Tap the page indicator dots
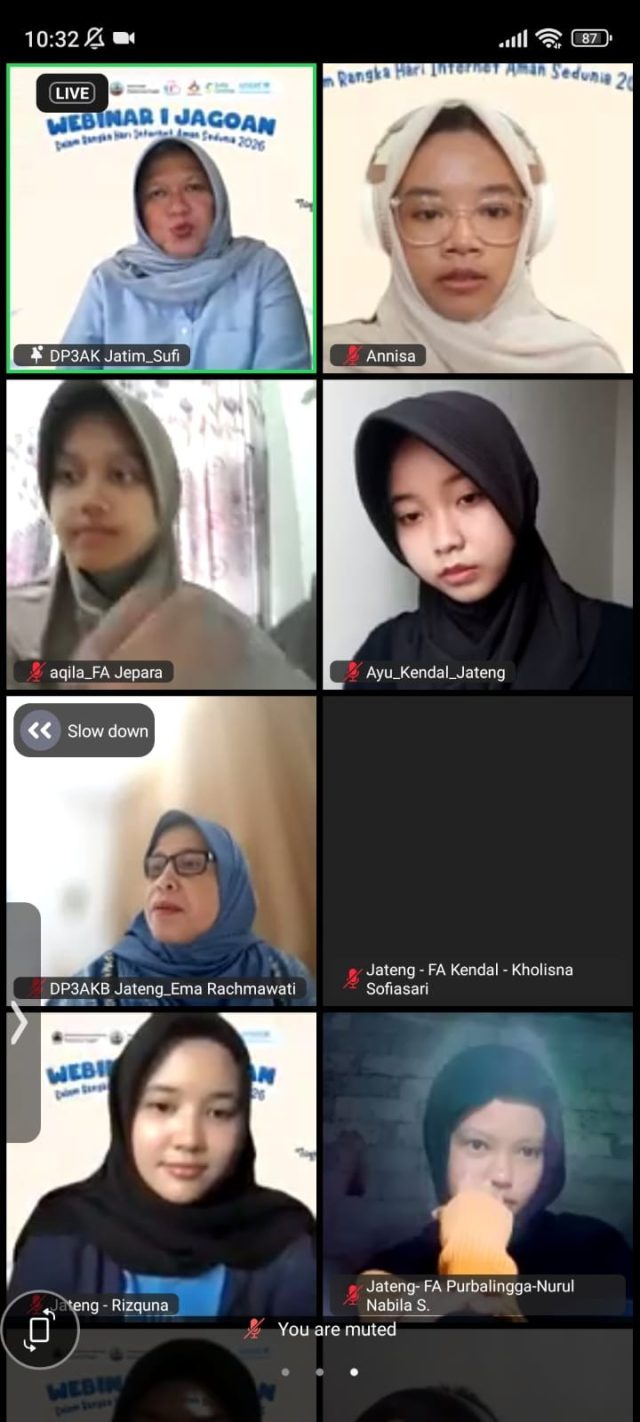The width and height of the screenshot is (640, 1422). coord(319,1372)
